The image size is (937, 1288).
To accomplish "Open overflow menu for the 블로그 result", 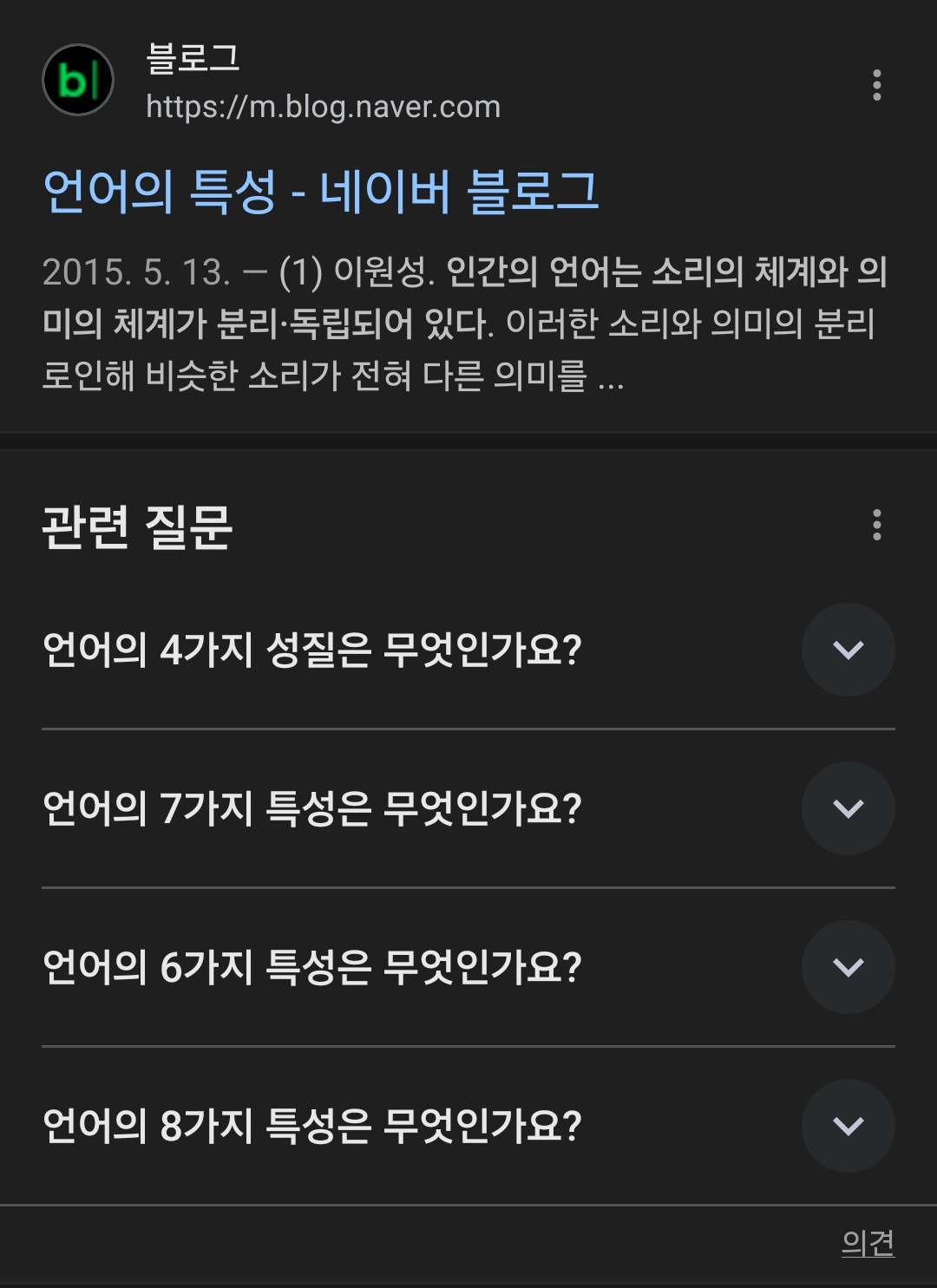I will tap(876, 85).
